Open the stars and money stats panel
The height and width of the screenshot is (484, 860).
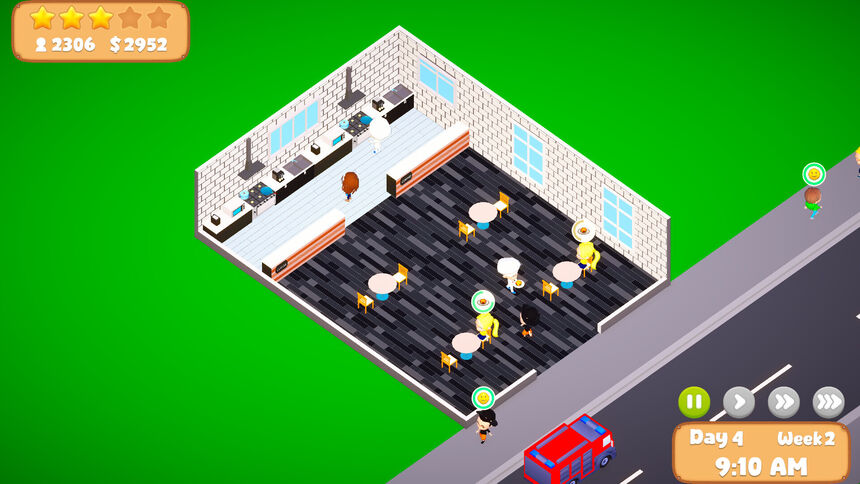point(100,31)
